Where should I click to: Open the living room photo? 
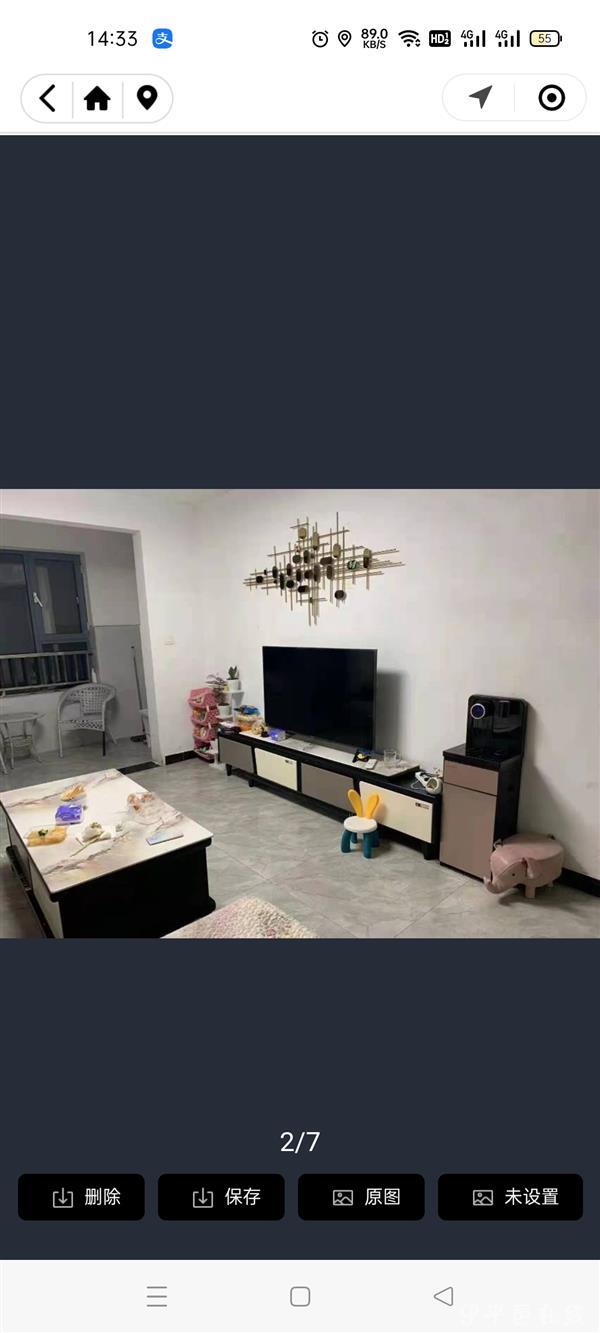tap(300, 713)
